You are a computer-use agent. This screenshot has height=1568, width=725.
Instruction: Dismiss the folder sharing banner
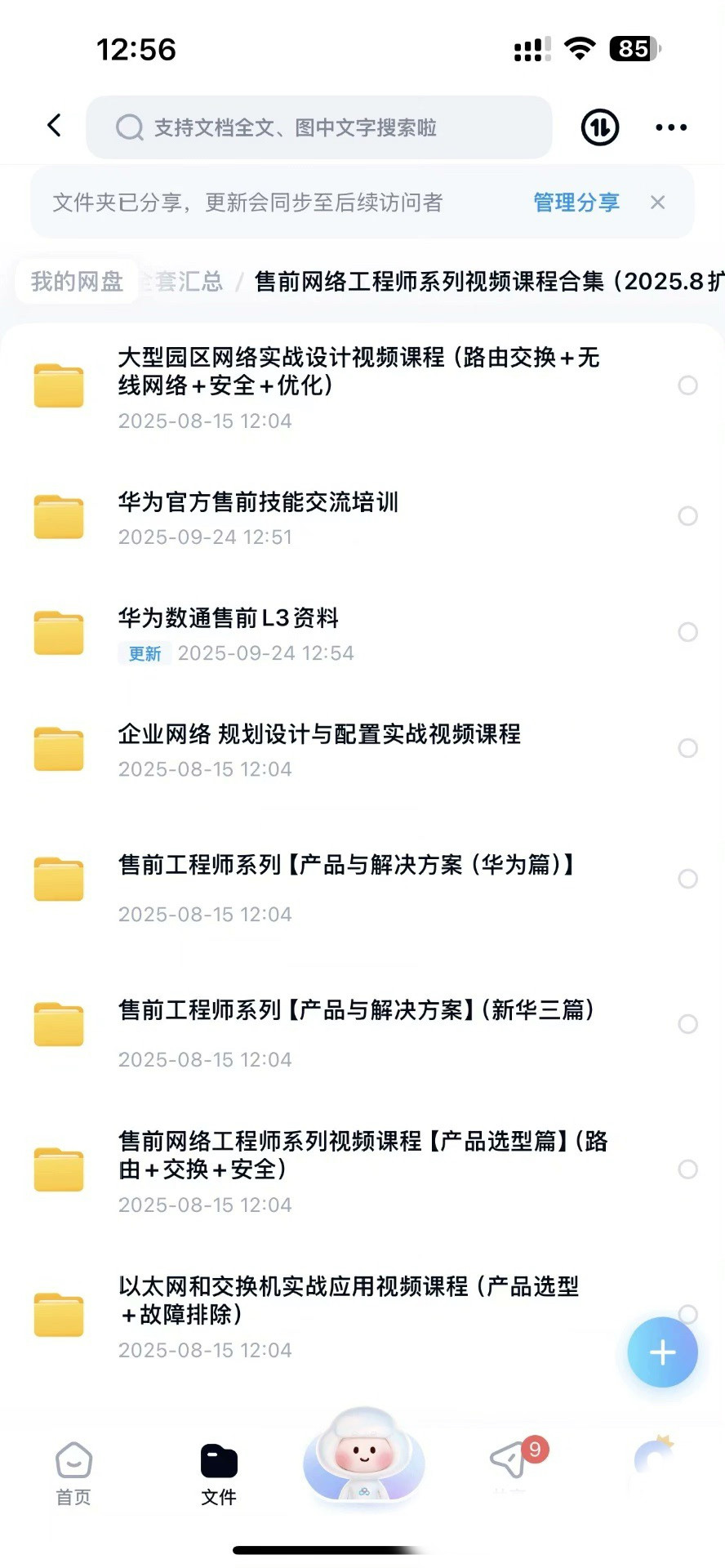point(658,202)
